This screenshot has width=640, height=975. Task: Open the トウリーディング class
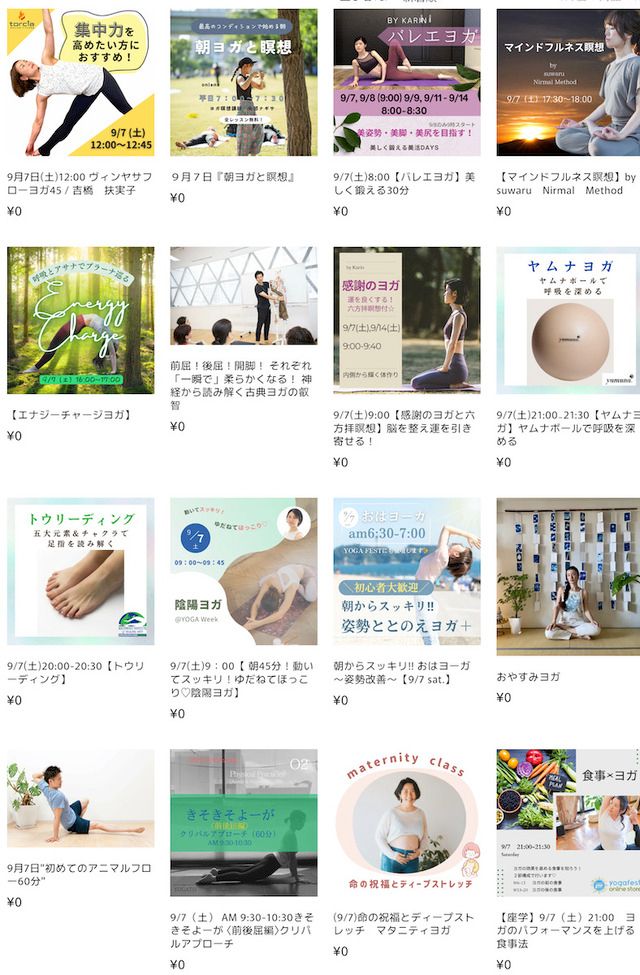point(81,571)
